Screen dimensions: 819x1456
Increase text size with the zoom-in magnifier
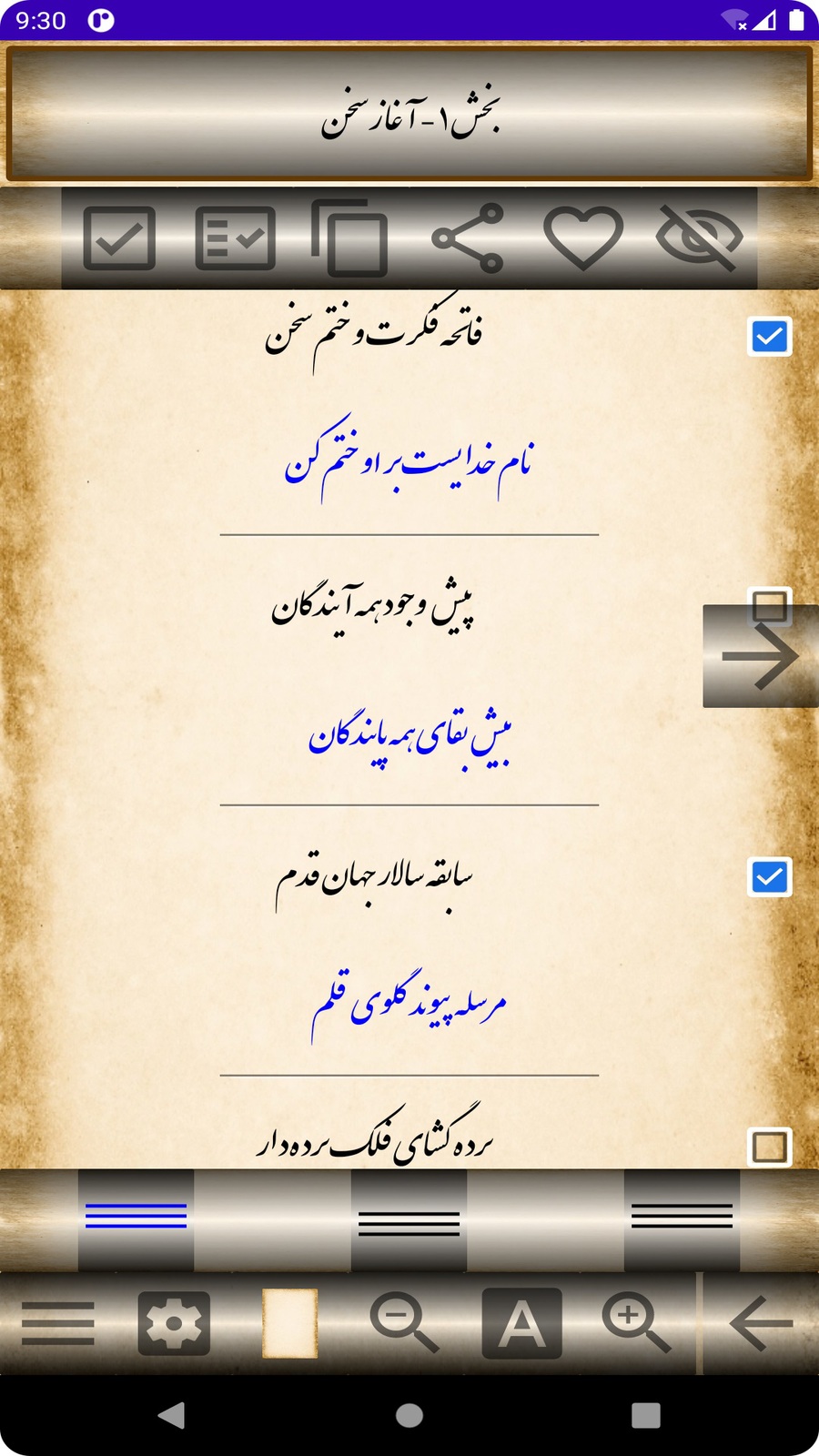(636, 1322)
